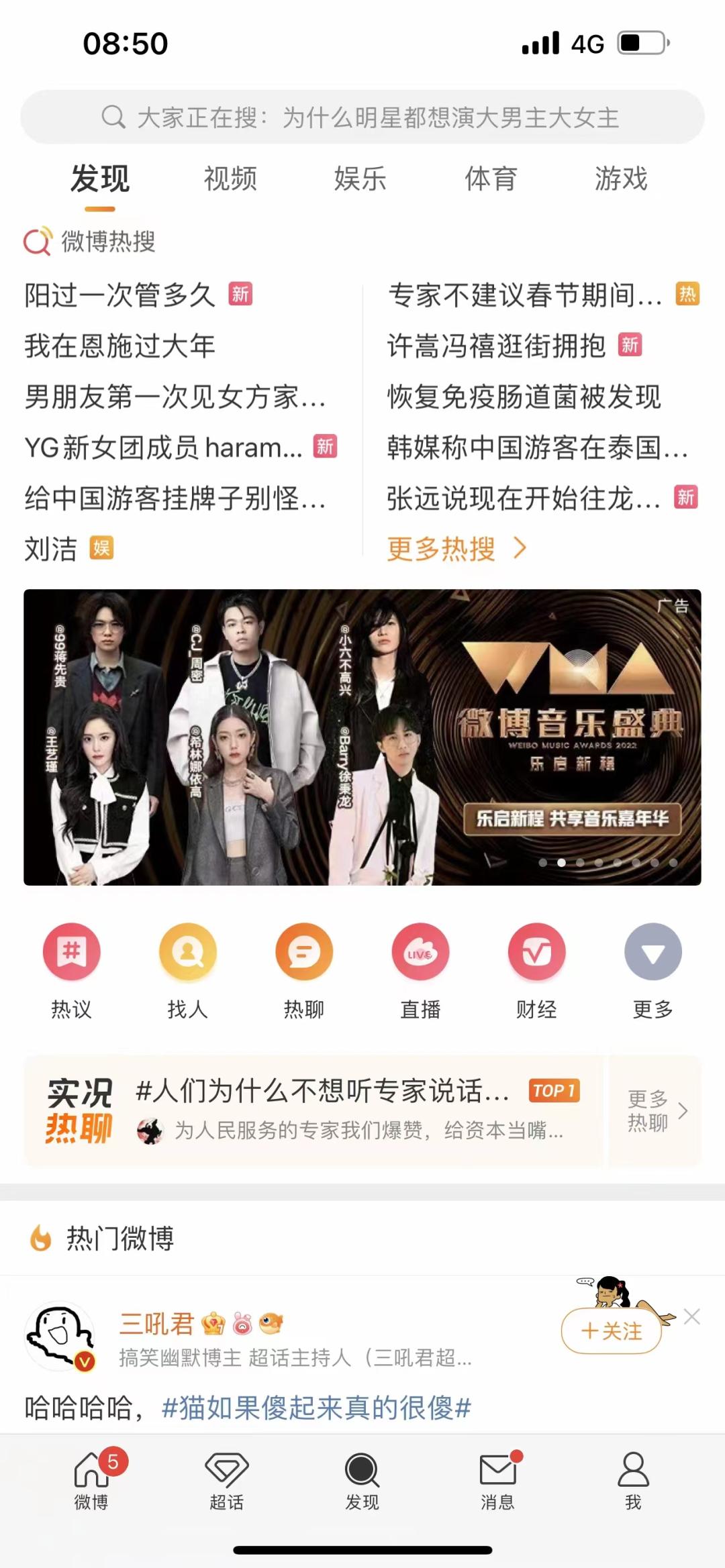
Task: Switch to the 视频 tab
Action: tap(230, 179)
